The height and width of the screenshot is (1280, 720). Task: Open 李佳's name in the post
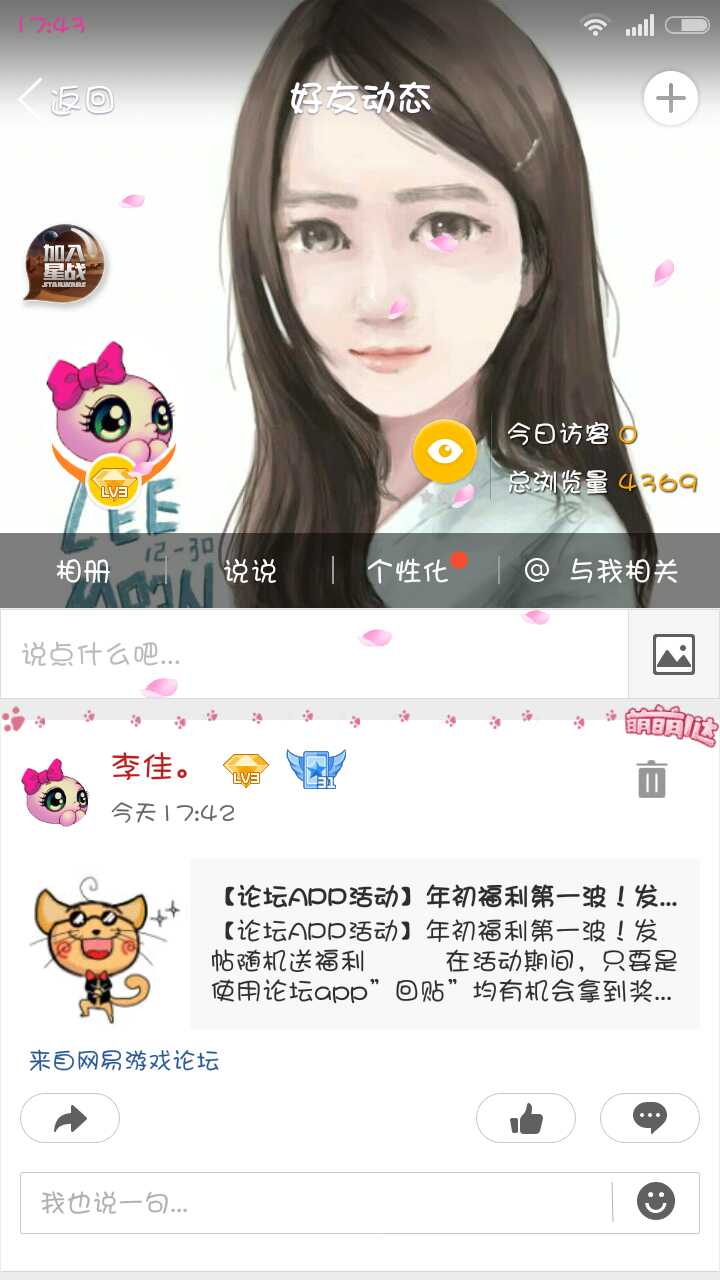pos(152,768)
